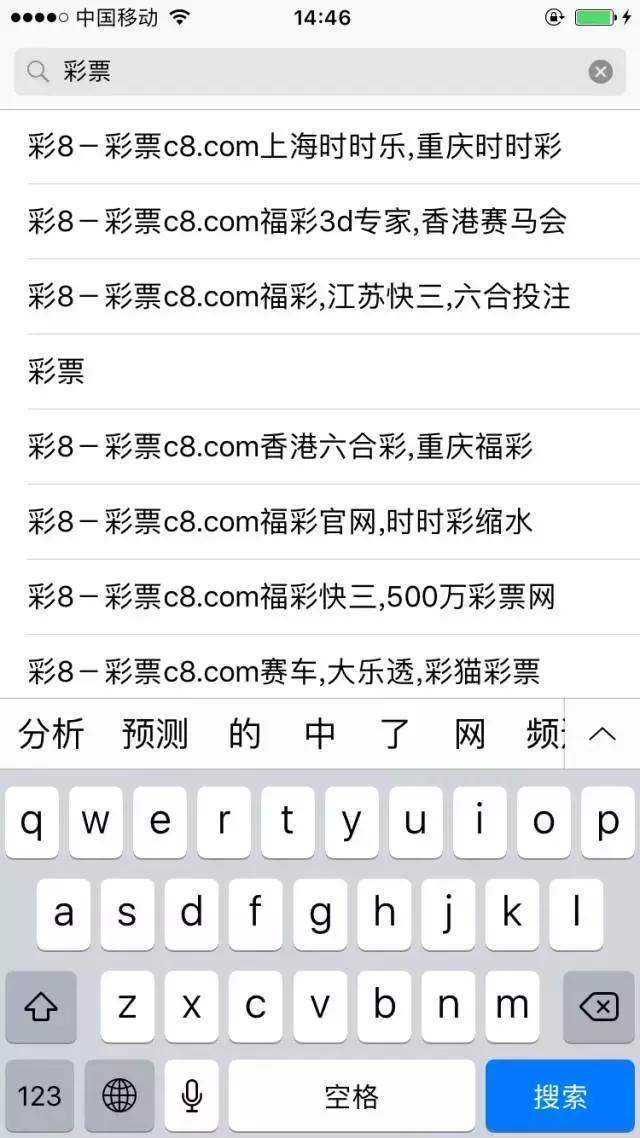Insert the keyboard candidate word 预测
Image resolution: width=640 pixels, height=1138 pixels.
[155, 734]
